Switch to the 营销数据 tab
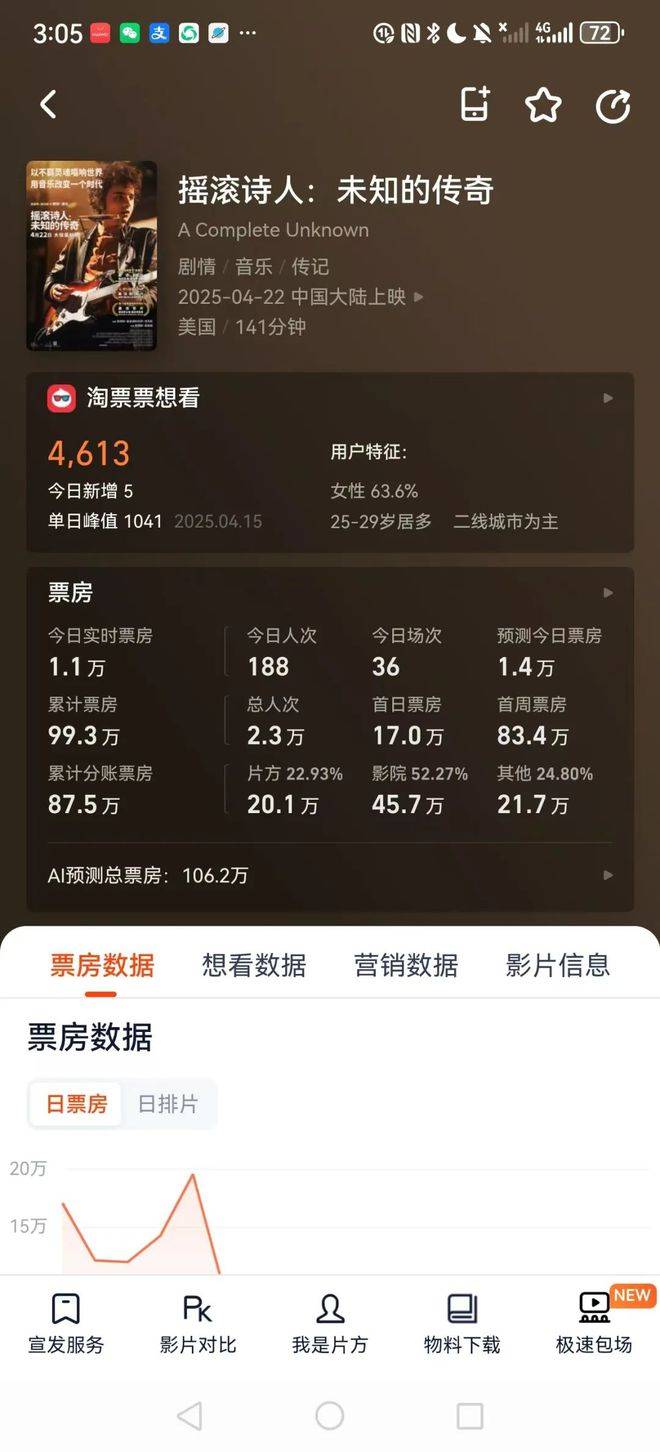The width and height of the screenshot is (660, 1452). 406,965
